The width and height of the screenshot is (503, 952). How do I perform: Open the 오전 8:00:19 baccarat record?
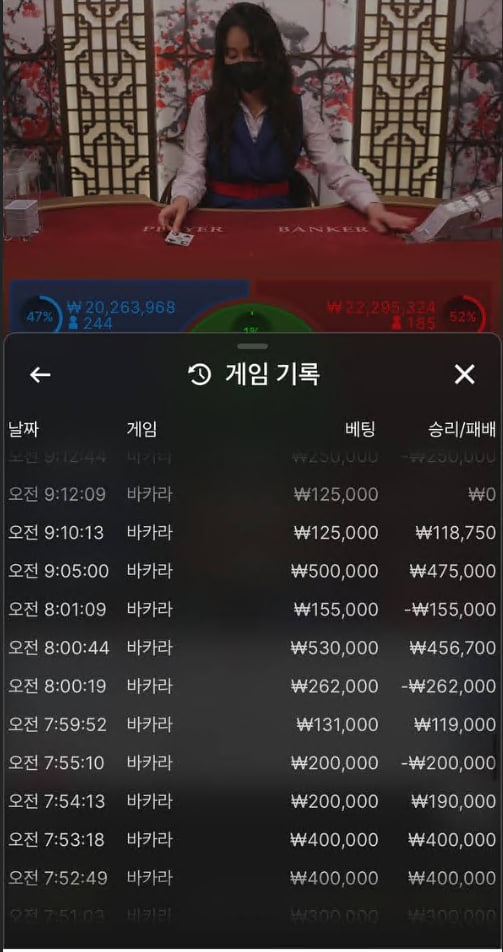[x=252, y=686]
